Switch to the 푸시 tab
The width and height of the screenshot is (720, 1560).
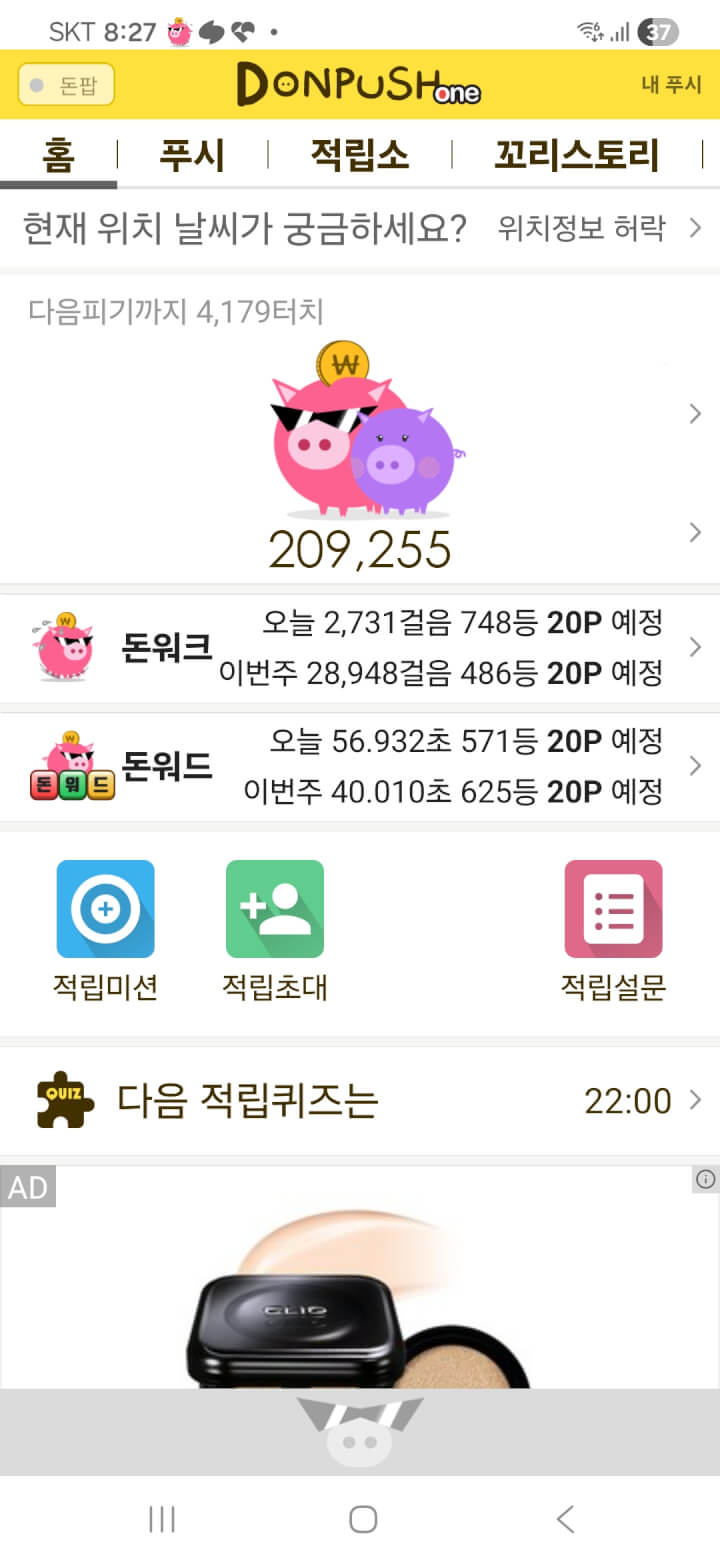click(192, 156)
